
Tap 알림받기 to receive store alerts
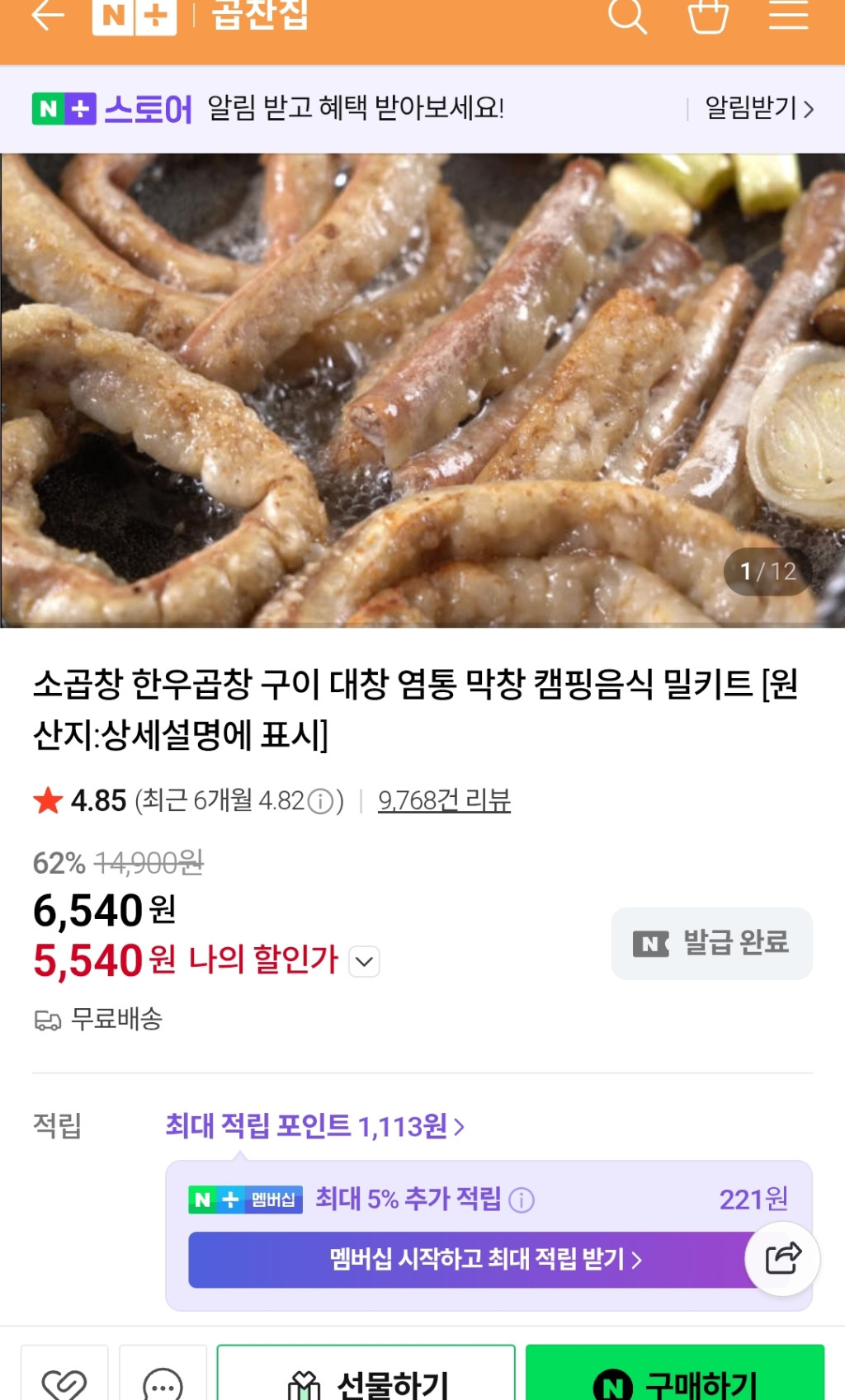758,108
